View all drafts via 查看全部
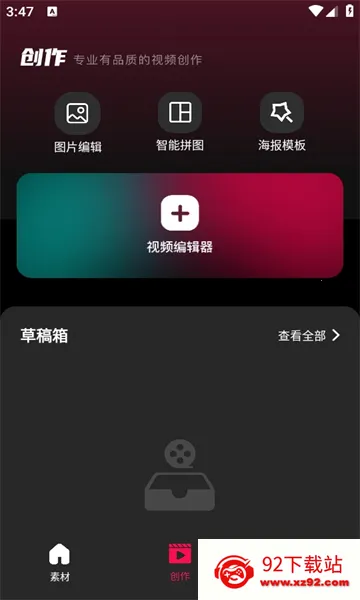Screen dimensions: 360x600 pyautogui.click(x=309, y=336)
